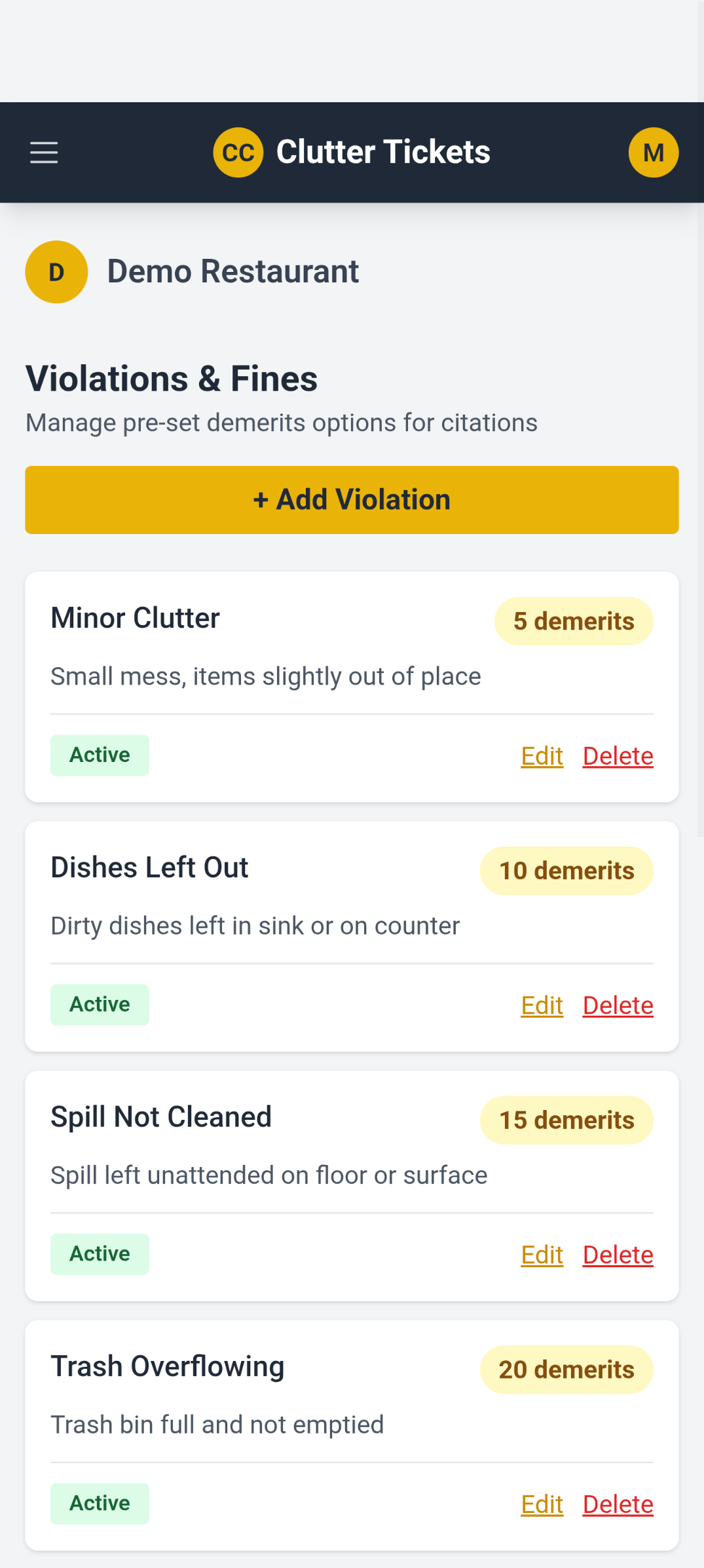Click the Violations & Fines heading
This screenshot has width=704, height=1568.
[x=171, y=378]
